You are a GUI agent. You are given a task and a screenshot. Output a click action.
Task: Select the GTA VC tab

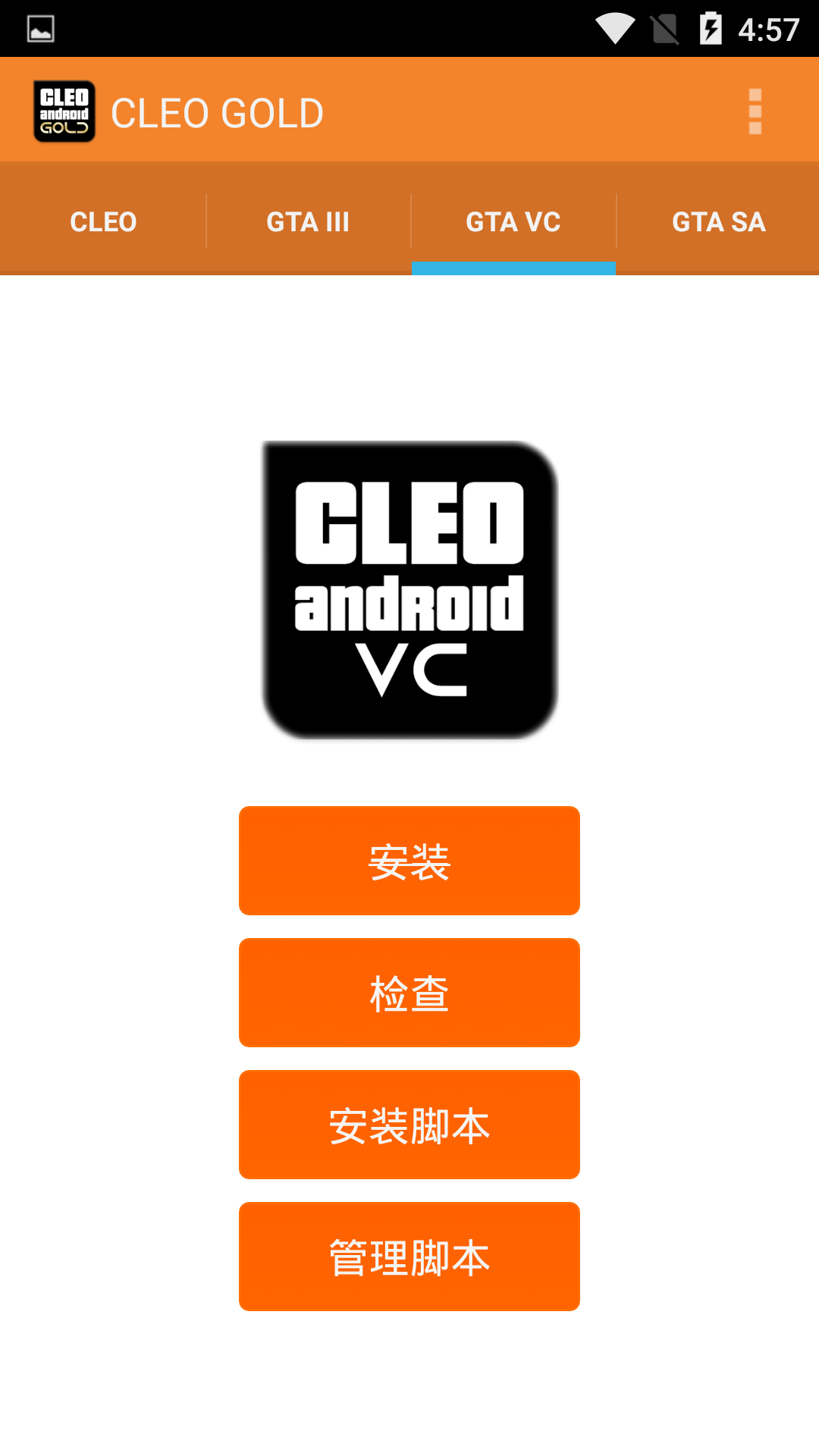(x=512, y=221)
